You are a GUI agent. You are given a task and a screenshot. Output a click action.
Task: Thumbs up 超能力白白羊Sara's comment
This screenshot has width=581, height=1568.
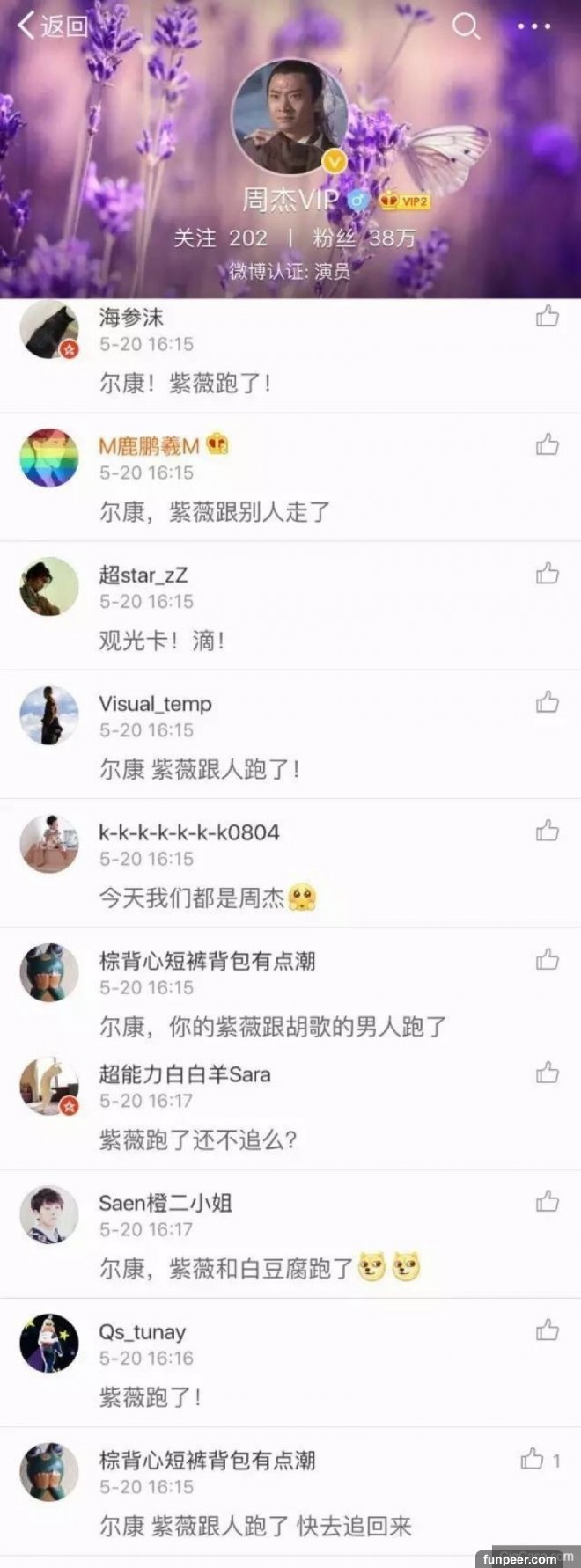tap(548, 1073)
